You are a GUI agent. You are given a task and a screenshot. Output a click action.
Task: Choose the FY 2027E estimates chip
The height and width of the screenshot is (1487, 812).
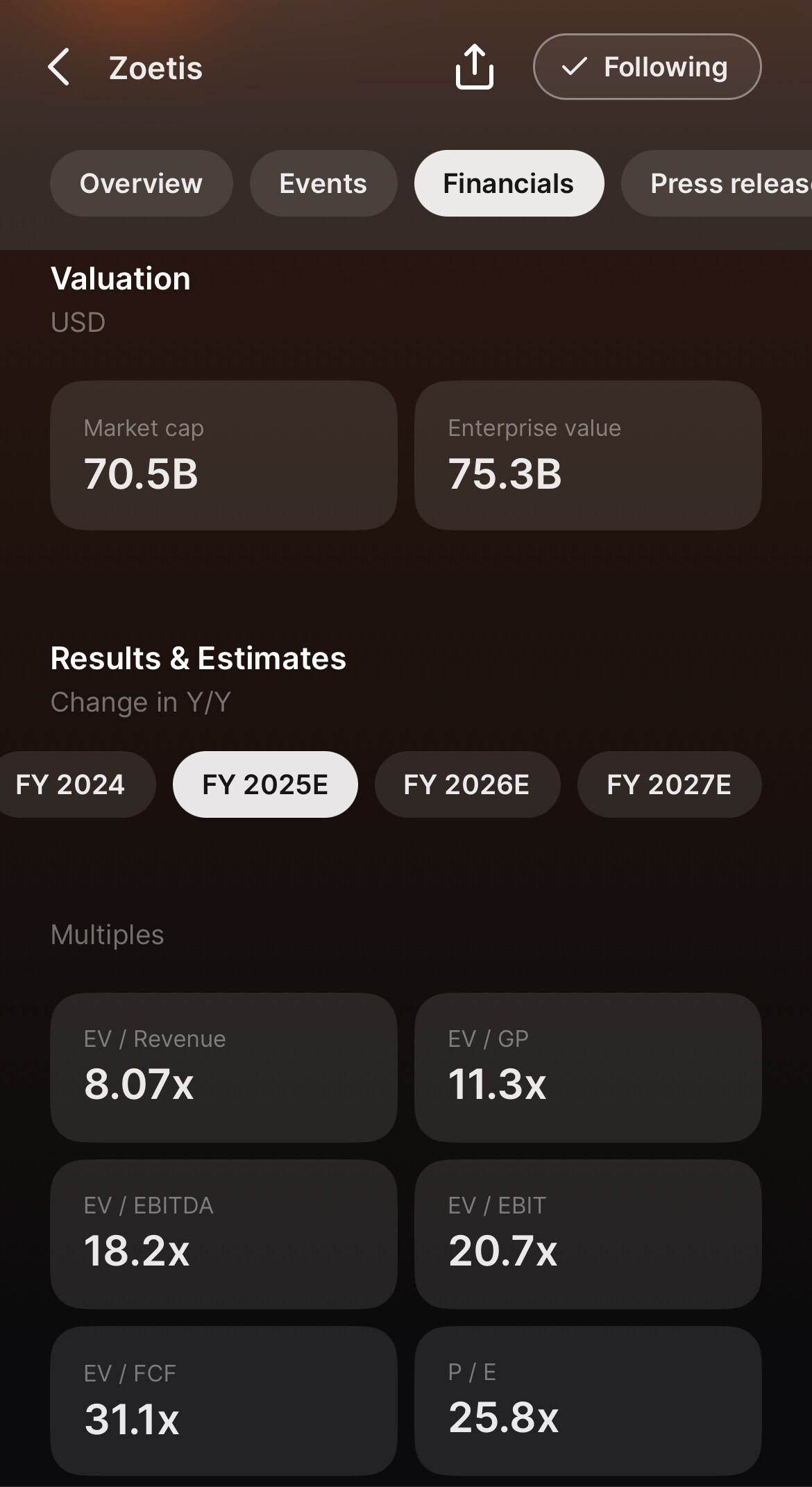[x=669, y=784]
